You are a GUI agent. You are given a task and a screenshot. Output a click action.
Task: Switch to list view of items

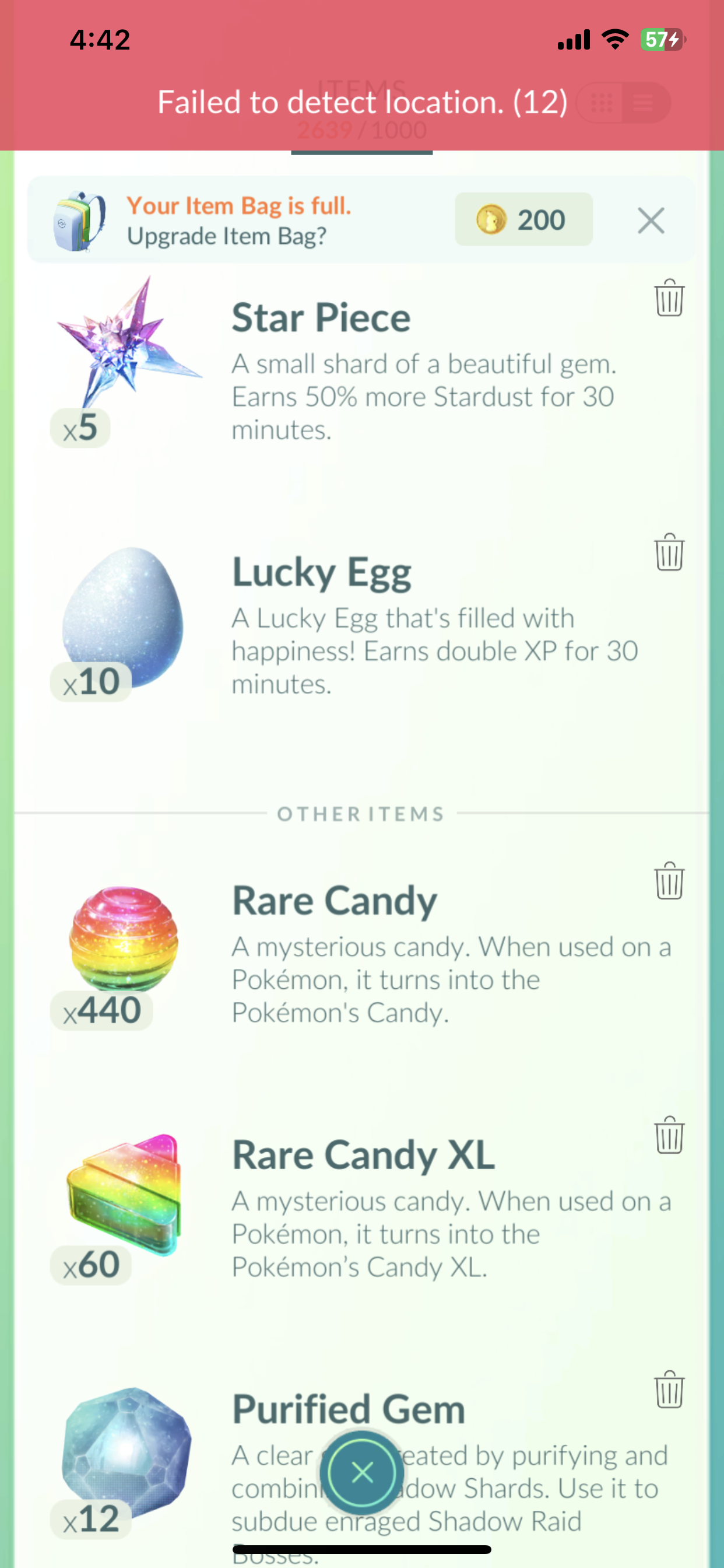644,103
